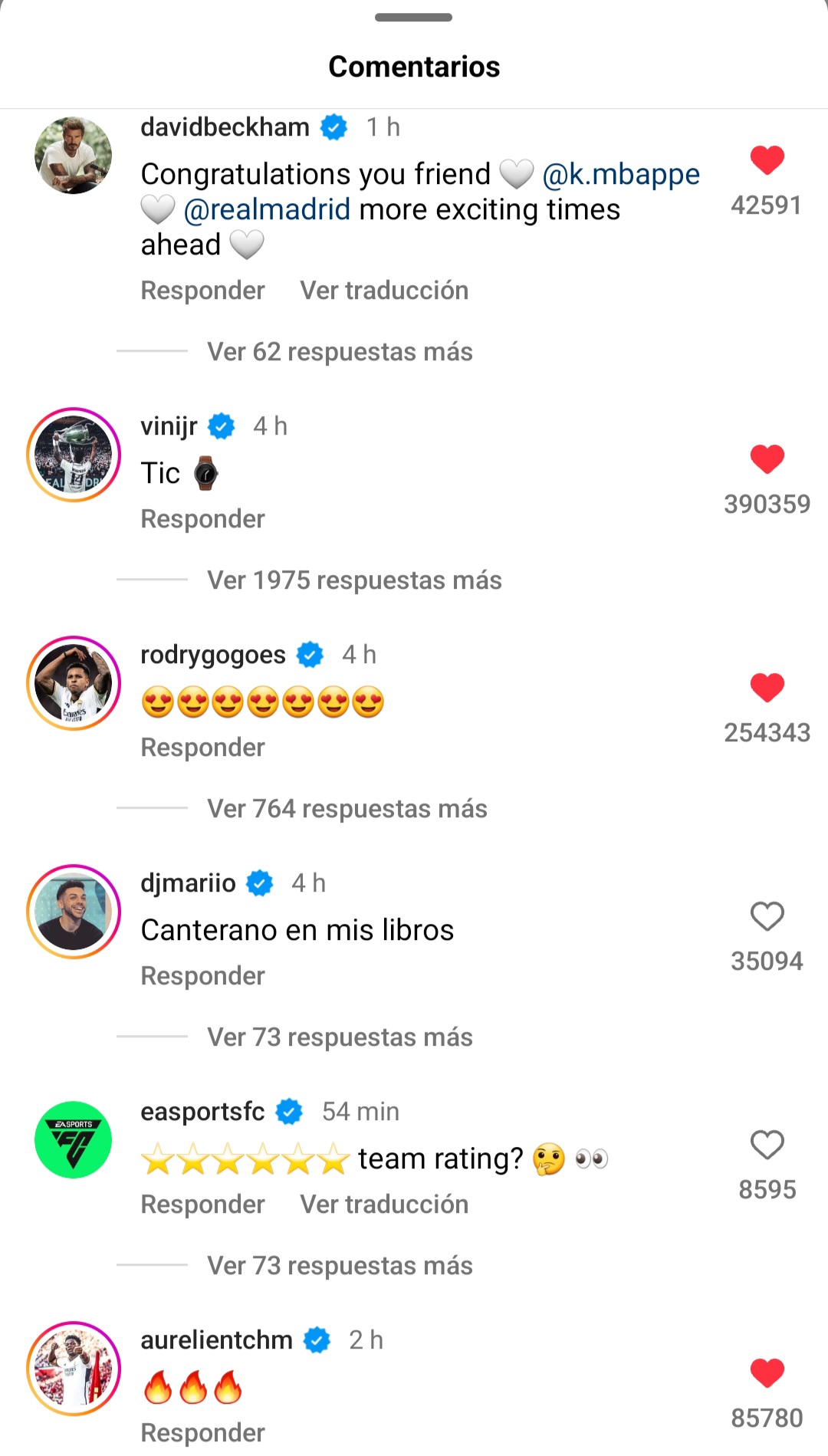View 764 more replies under rodrygogoes
This screenshot has height=1456, width=828.
tap(347, 809)
